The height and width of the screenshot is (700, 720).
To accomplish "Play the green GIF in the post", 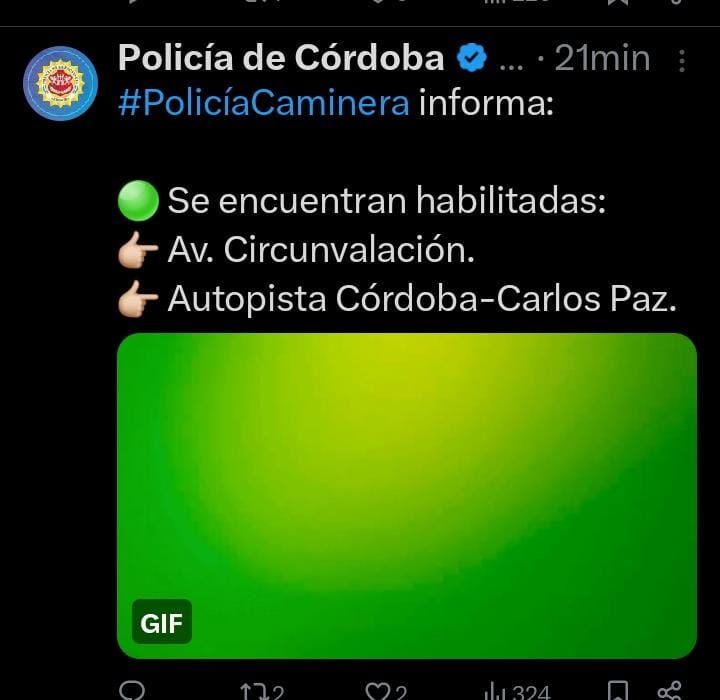I will pyautogui.click(x=406, y=495).
